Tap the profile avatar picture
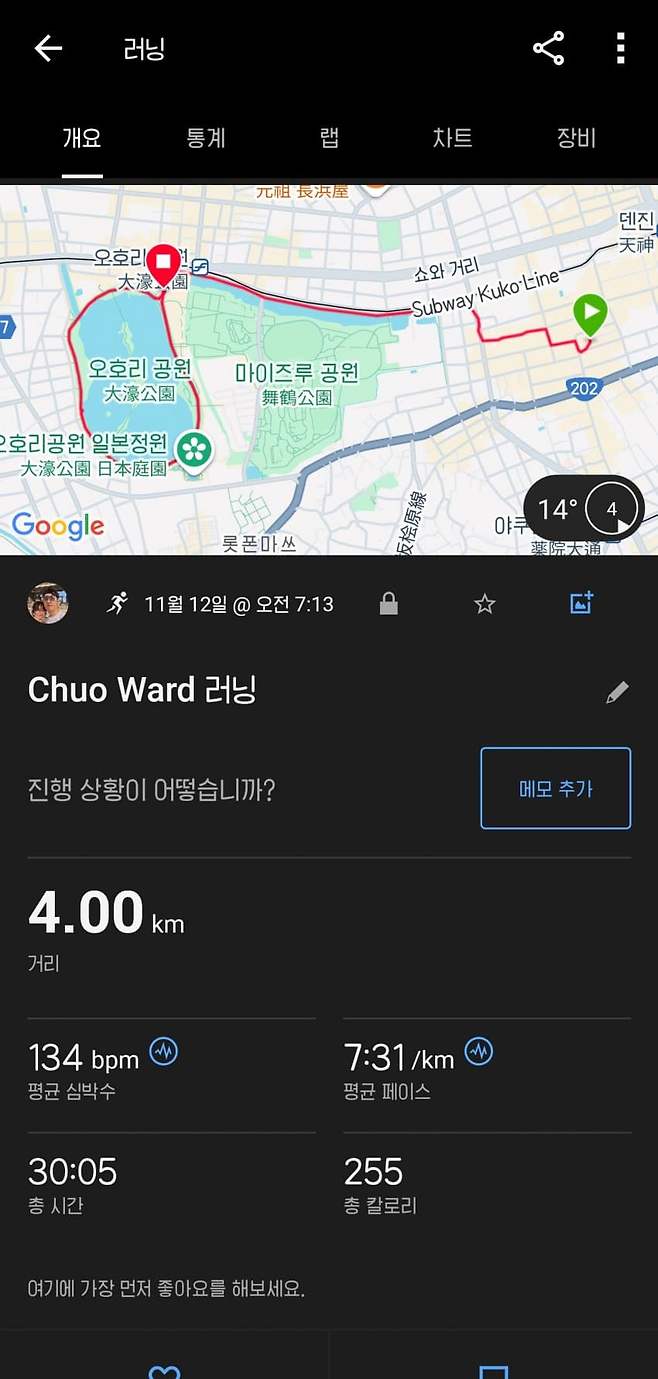The width and height of the screenshot is (658, 1379). click(x=48, y=604)
